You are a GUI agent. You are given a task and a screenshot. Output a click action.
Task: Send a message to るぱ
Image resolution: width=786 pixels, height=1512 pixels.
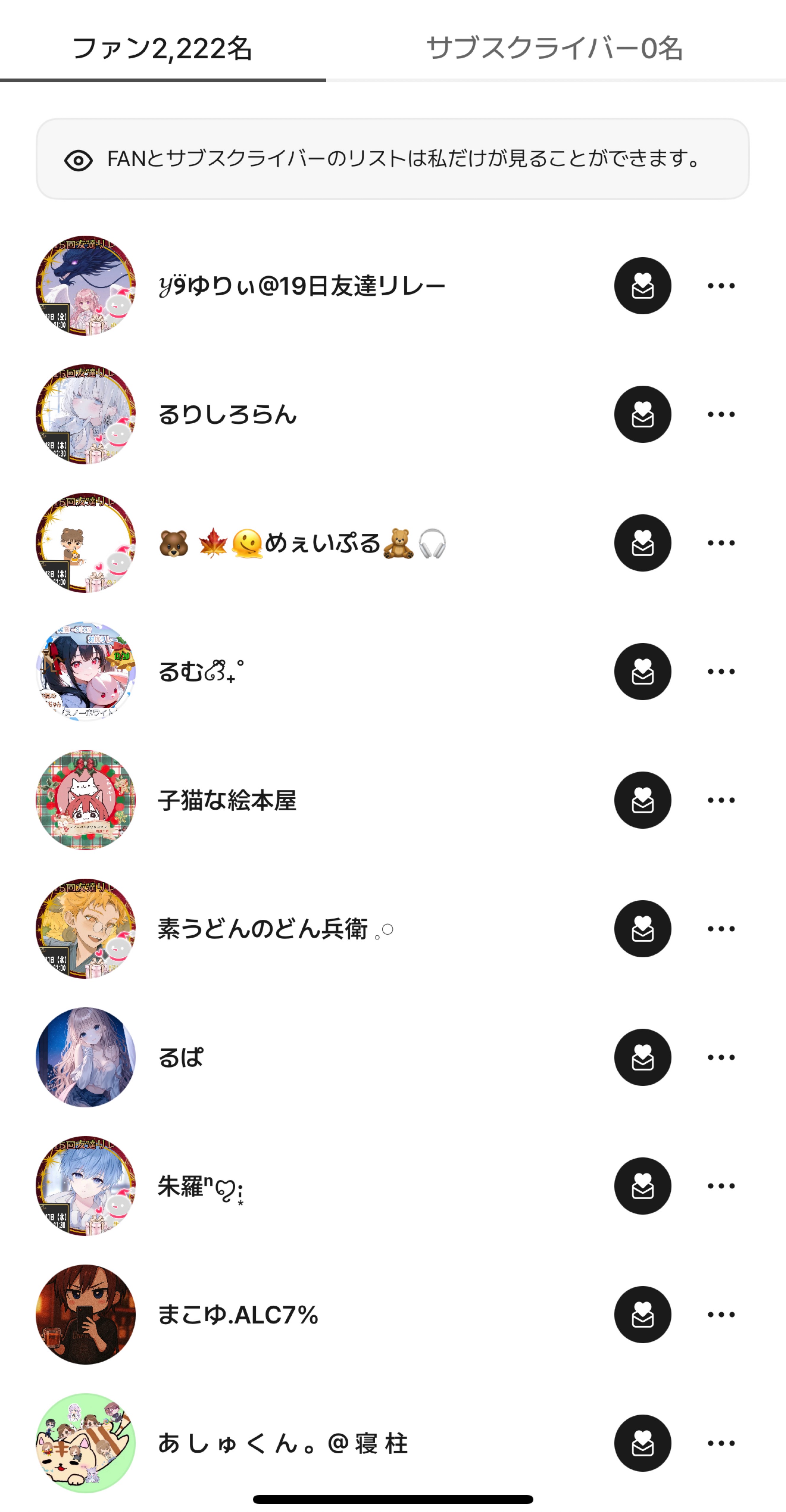point(643,1058)
